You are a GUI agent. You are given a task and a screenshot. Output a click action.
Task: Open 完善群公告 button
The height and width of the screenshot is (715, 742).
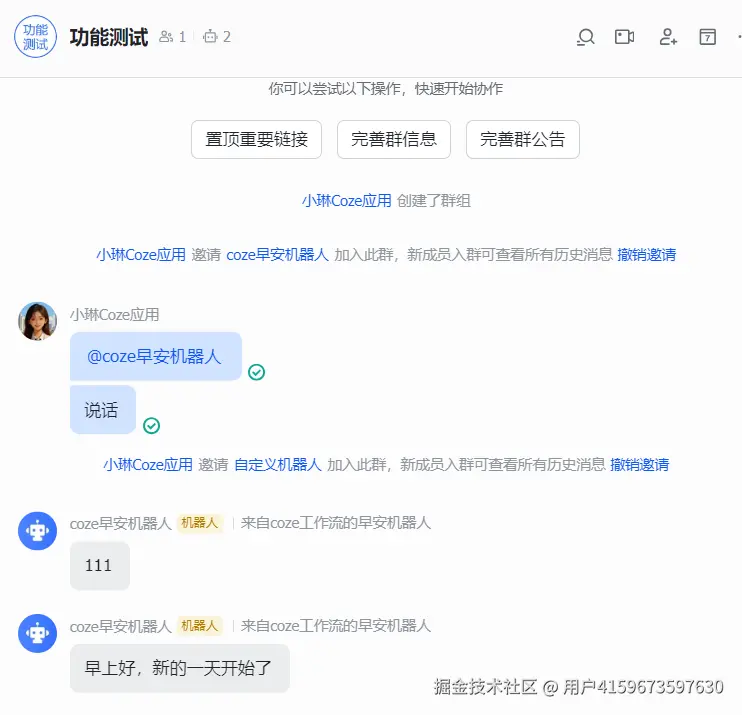[x=522, y=140]
